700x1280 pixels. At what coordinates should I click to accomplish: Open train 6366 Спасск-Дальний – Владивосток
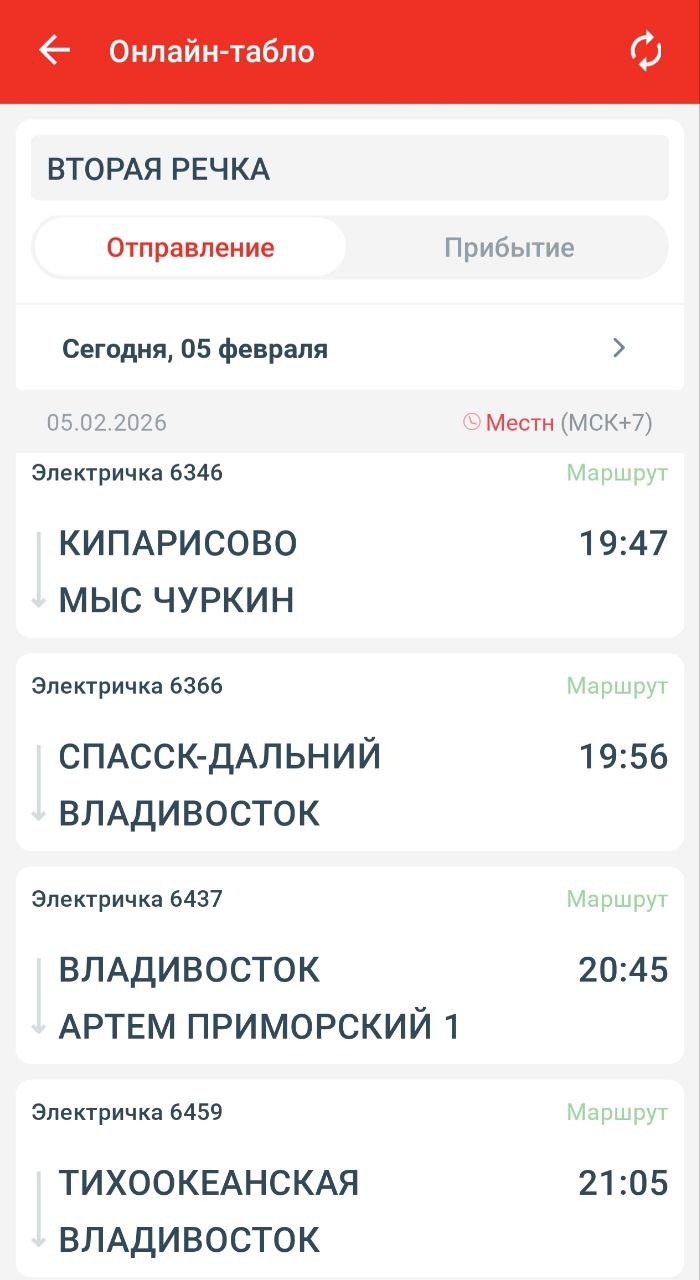pos(300,785)
